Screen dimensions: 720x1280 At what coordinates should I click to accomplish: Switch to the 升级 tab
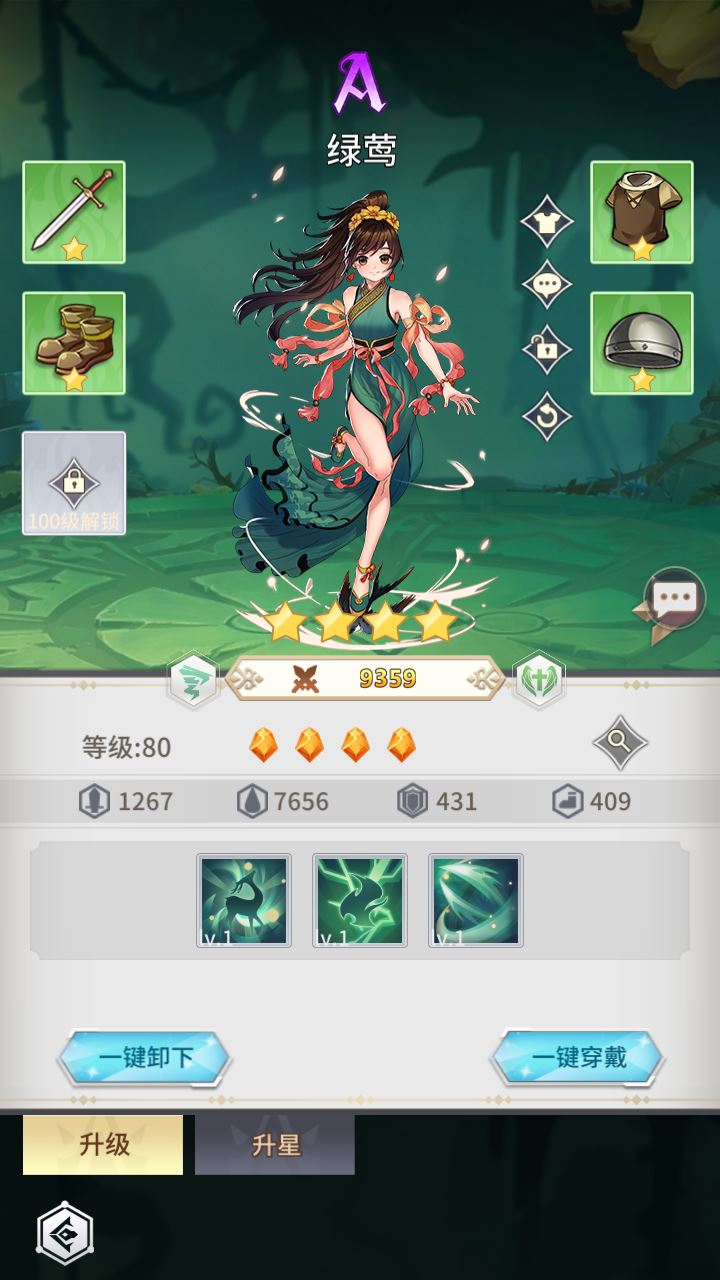point(103,1144)
